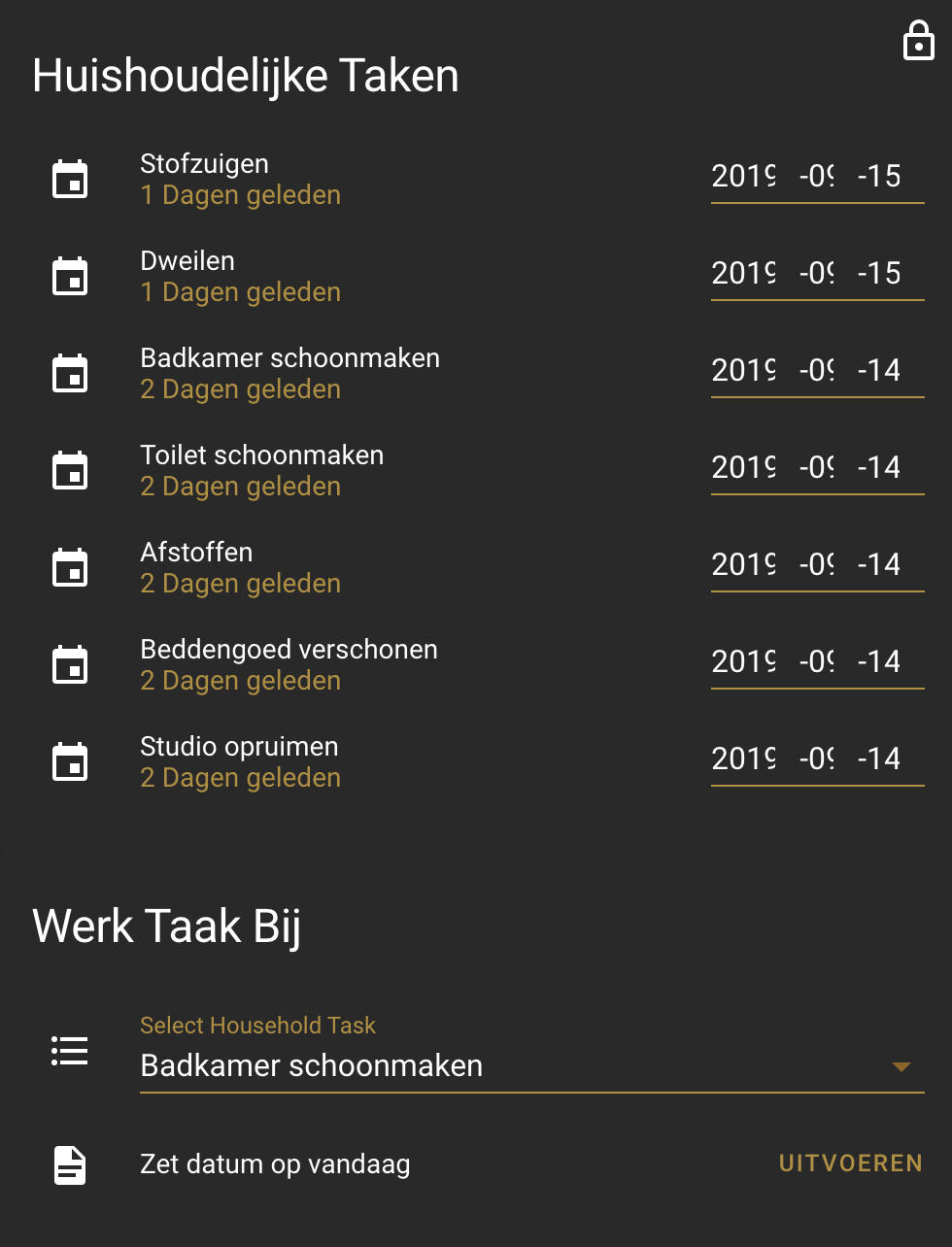952x1247 pixels.
Task: Edit the Studio opruimen date
Action: coord(816,759)
